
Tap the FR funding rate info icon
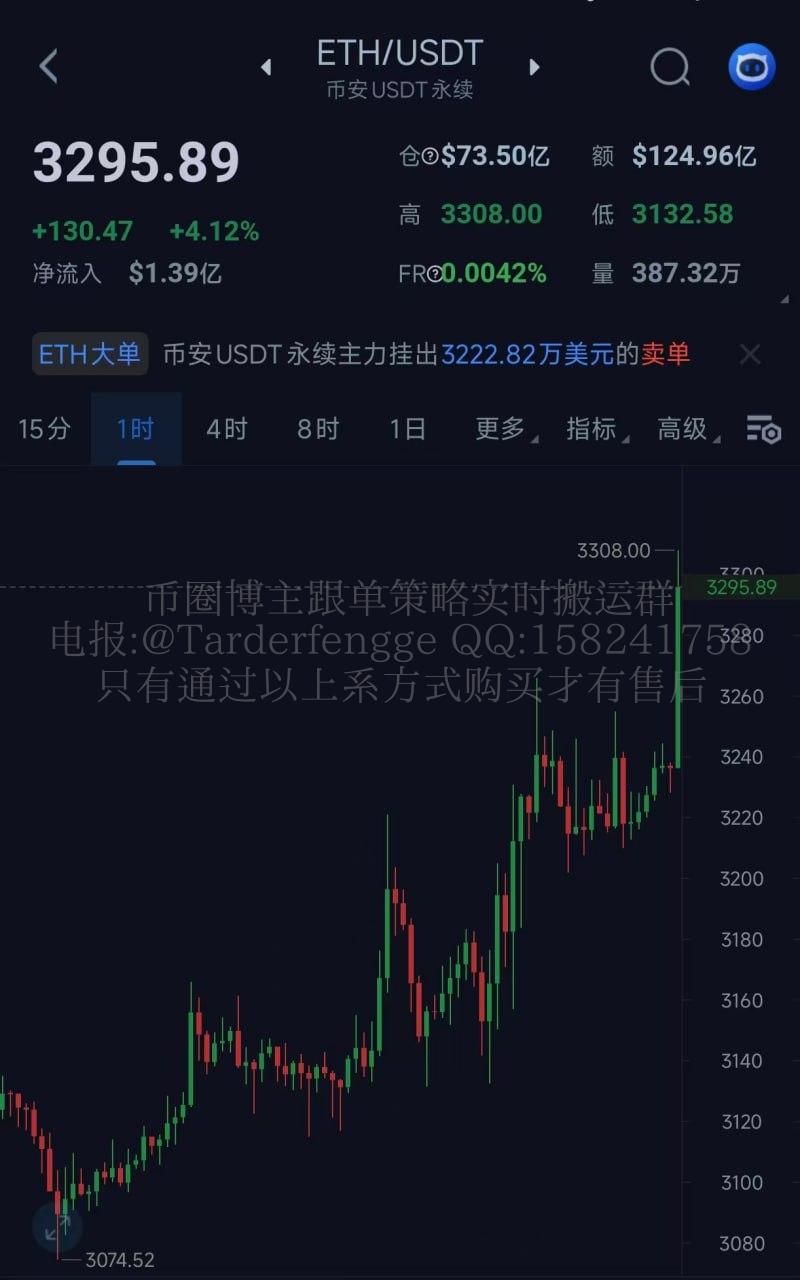click(x=435, y=274)
